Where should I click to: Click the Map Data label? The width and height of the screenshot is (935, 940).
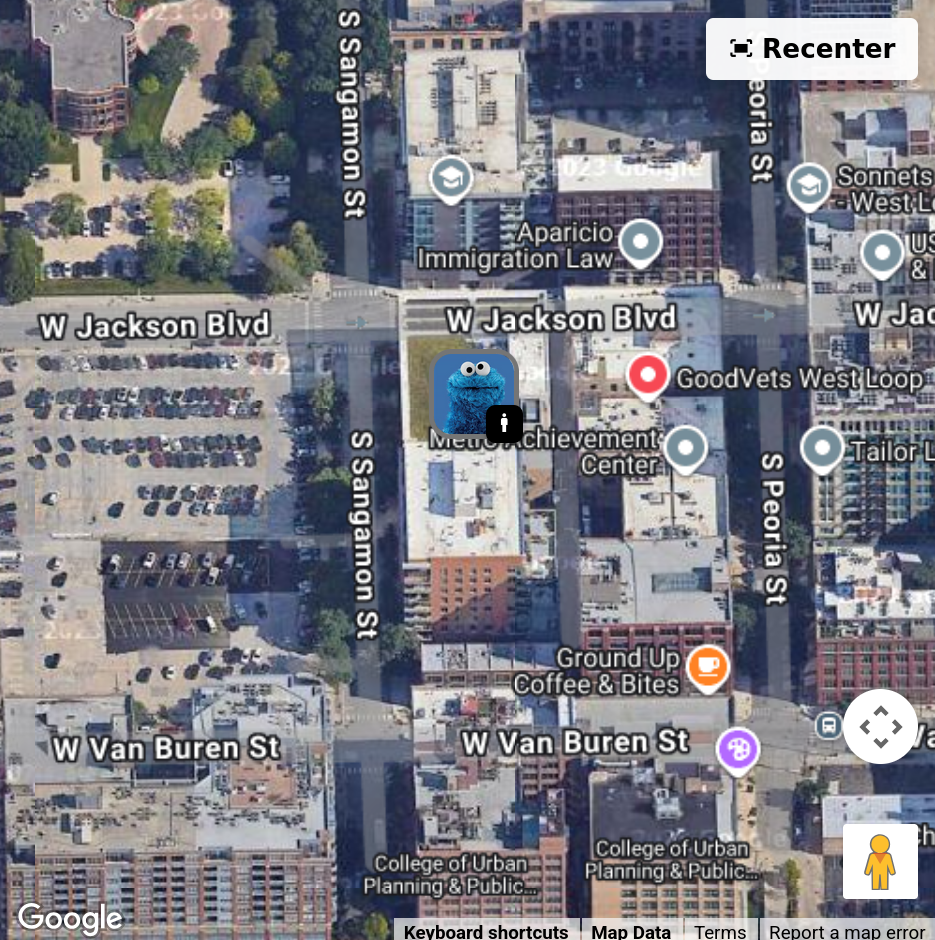pyautogui.click(x=630, y=931)
